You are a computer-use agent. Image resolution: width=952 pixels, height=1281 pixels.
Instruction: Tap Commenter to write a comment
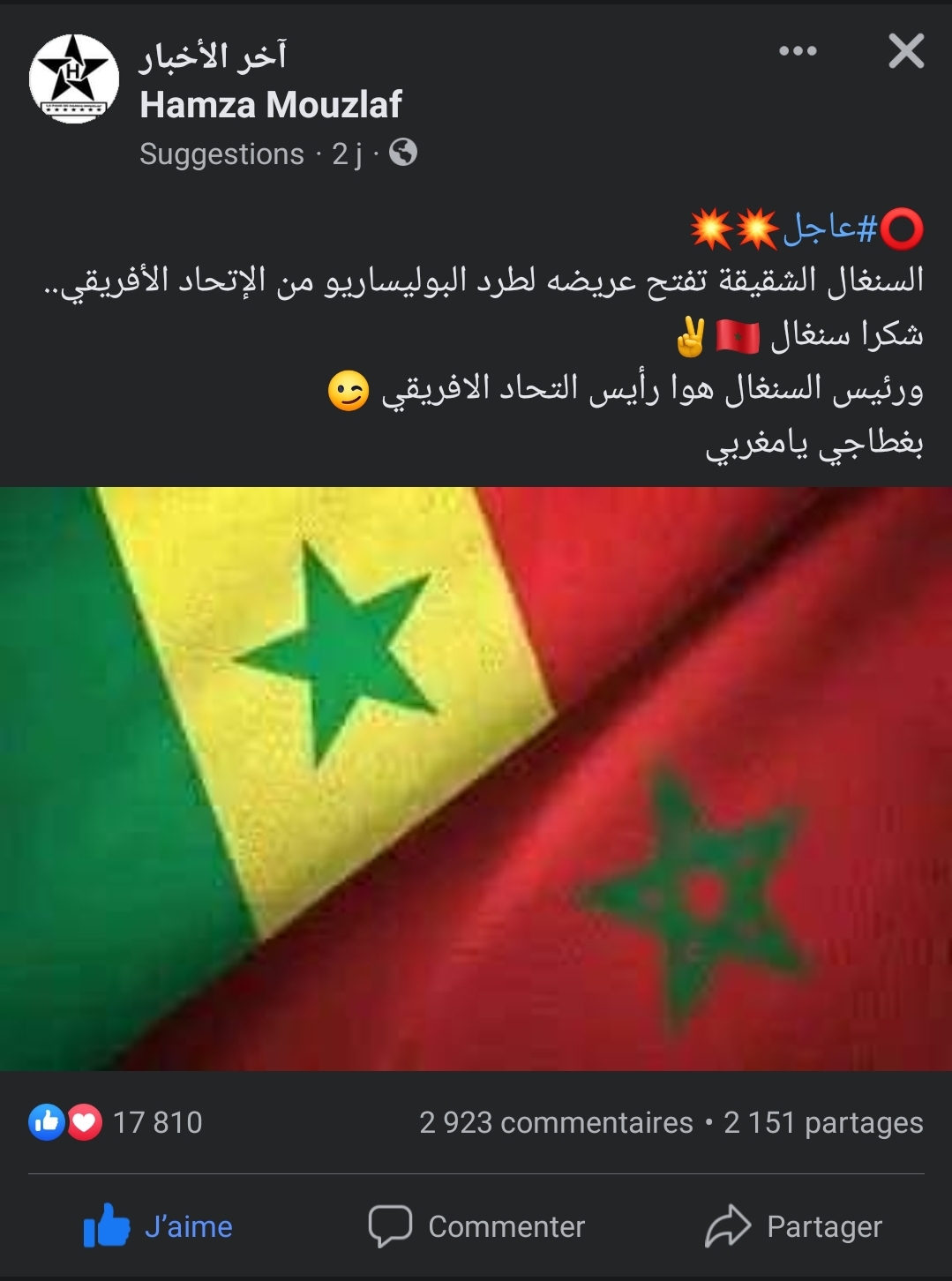(476, 1226)
